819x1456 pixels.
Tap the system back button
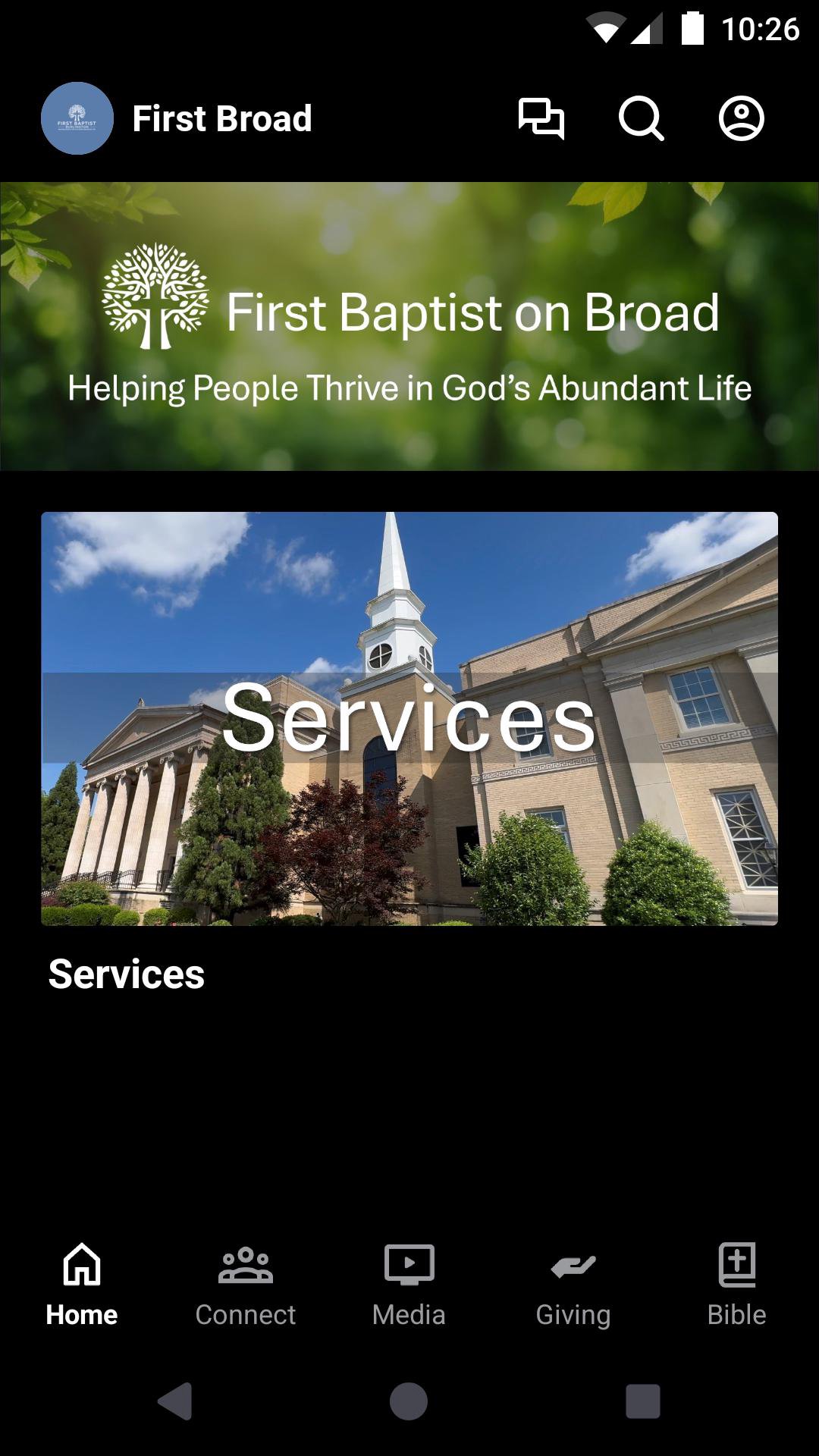pos(175,1401)
